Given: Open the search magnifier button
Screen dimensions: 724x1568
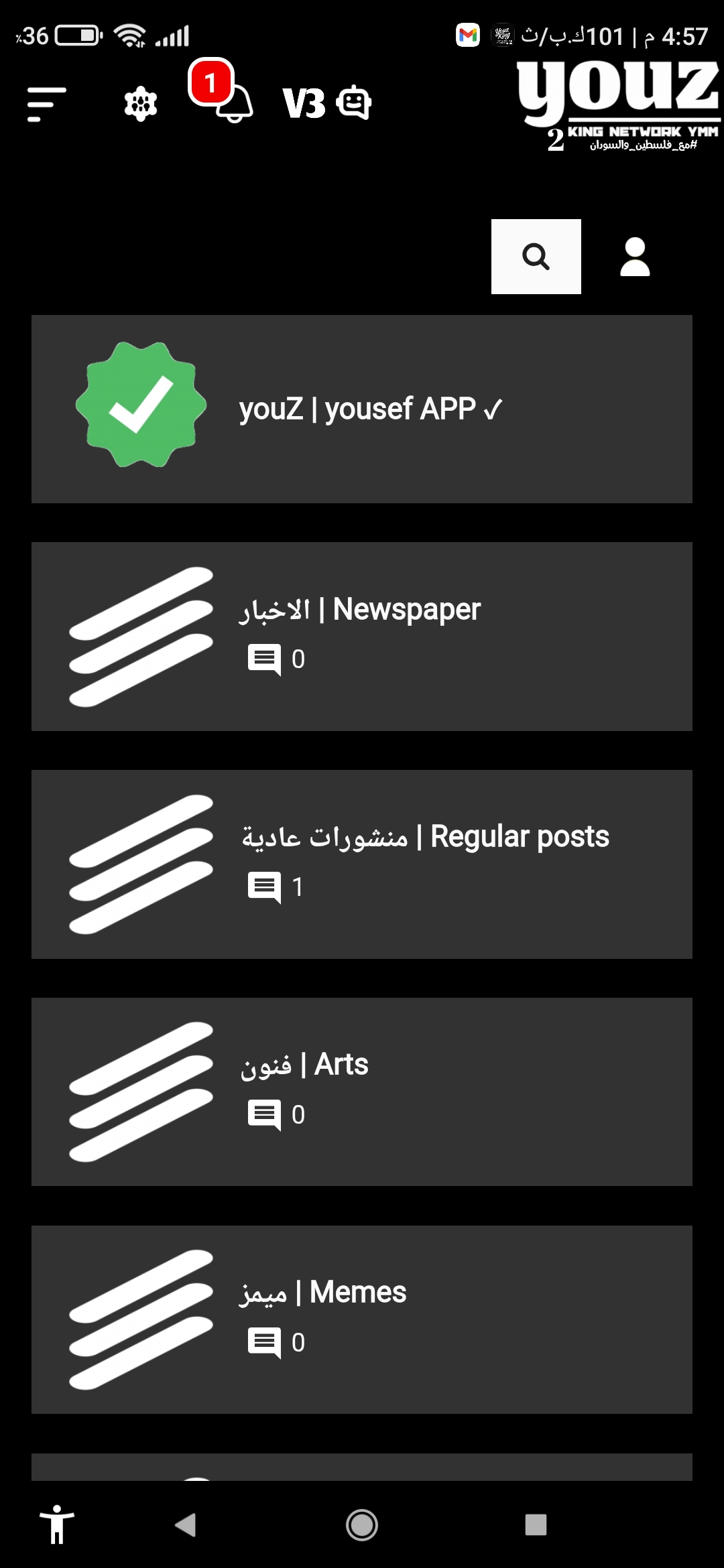Looking at the screenshot, I should 536,257.
